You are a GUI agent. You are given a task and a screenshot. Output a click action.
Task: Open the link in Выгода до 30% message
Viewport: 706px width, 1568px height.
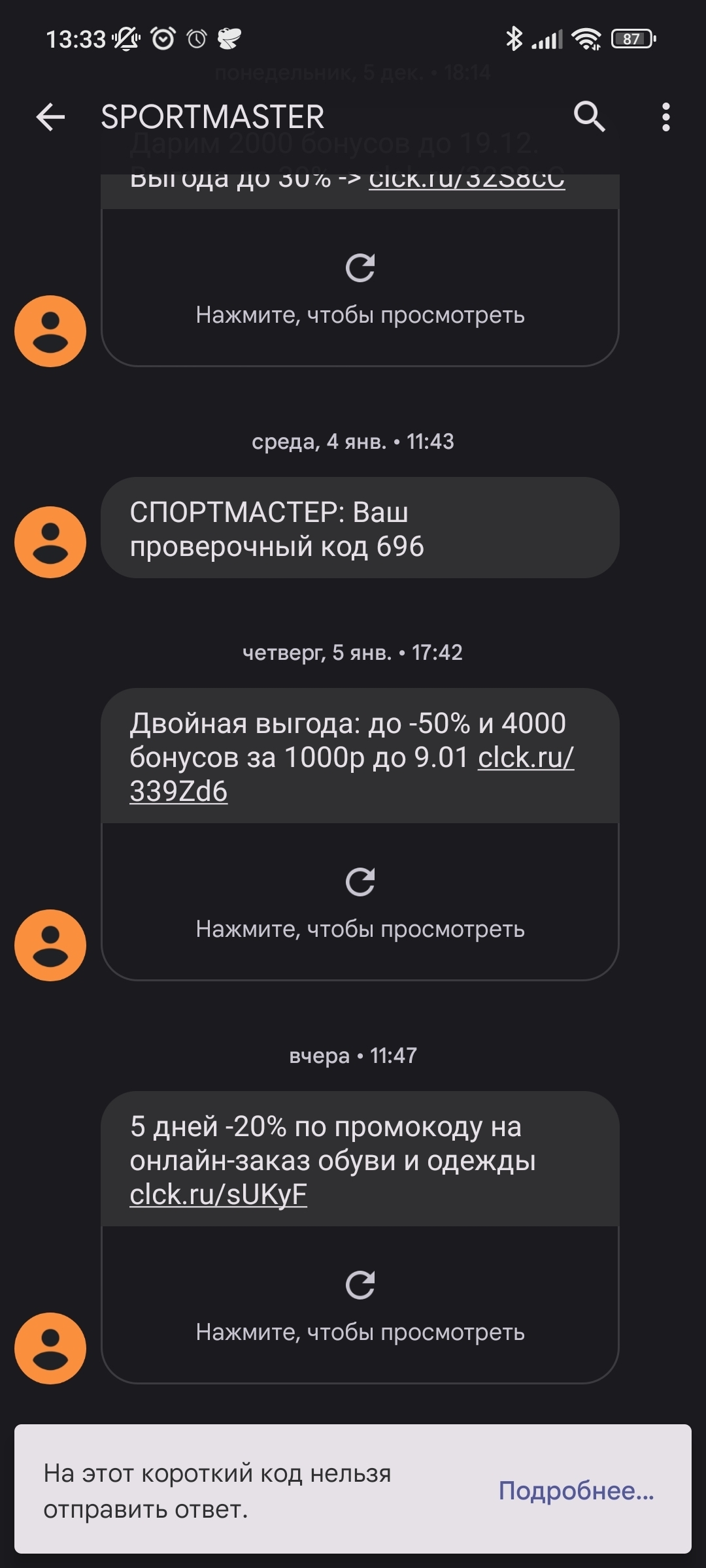click(x=467, y=181)
